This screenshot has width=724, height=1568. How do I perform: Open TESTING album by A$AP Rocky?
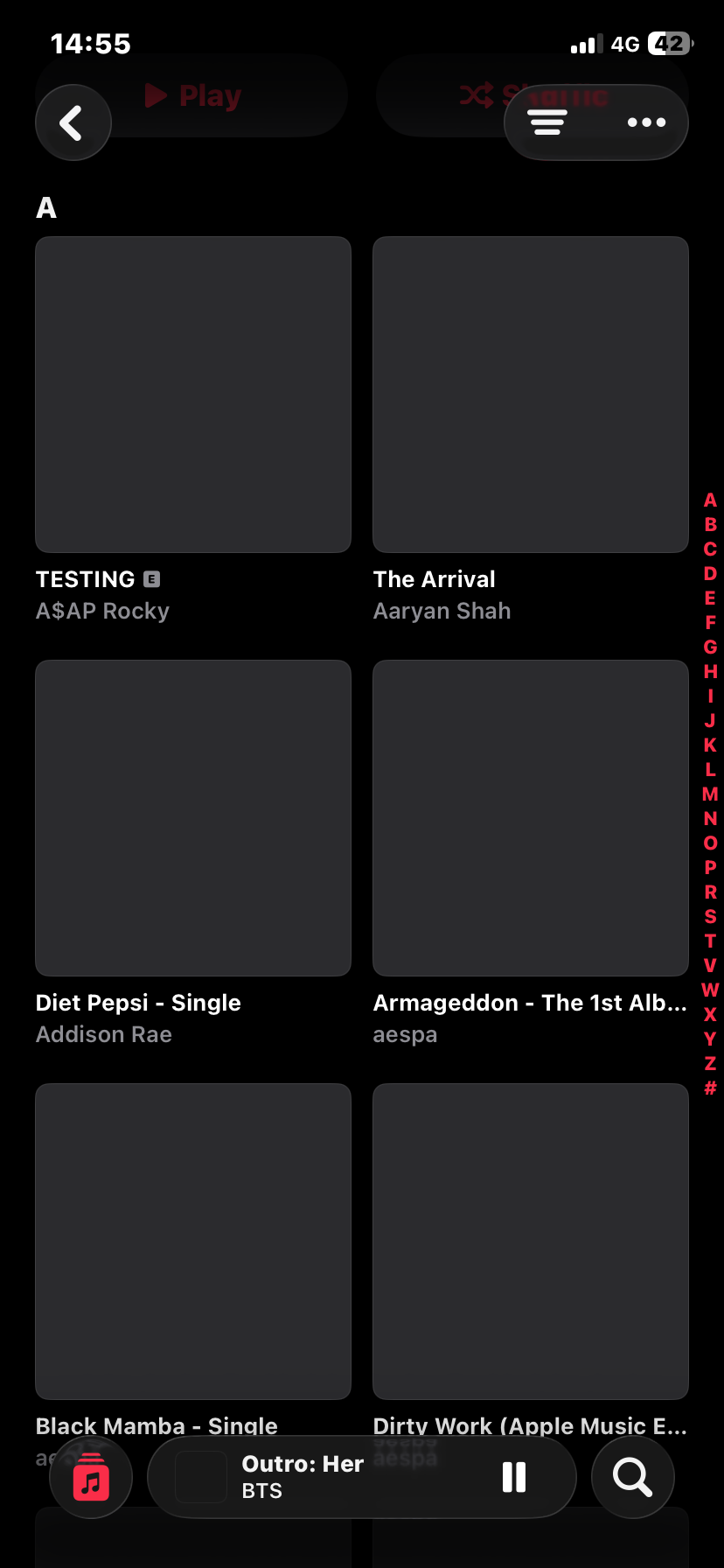(x=193, y=395)
